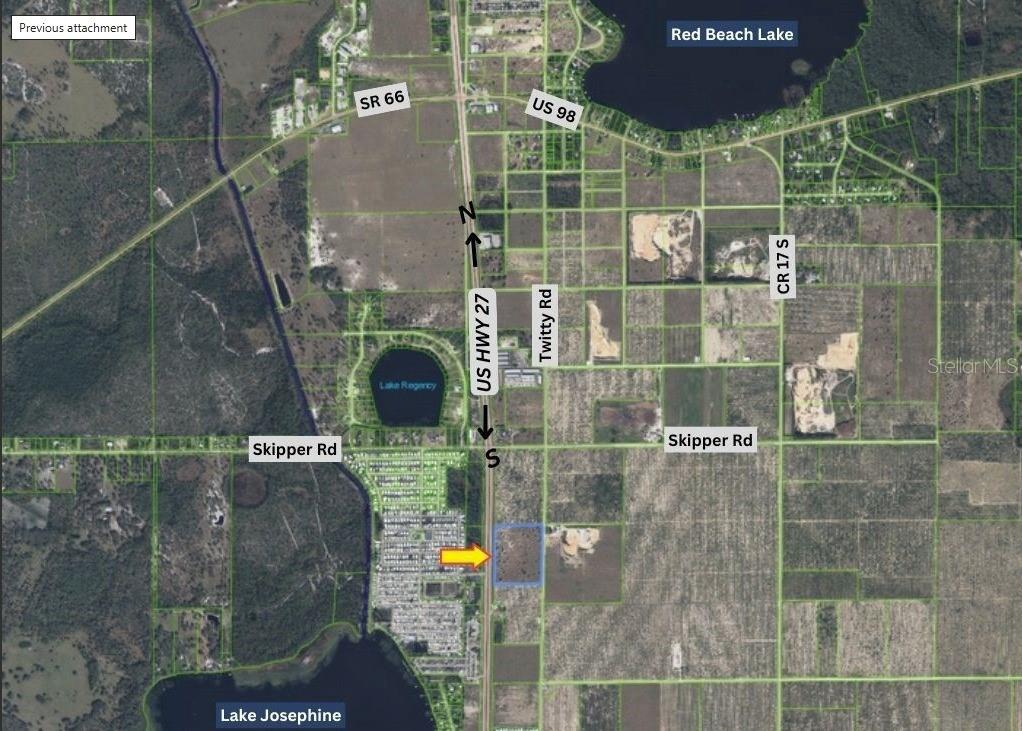Go to the previous attachment
Image resolution: width=1022 pixels, height=731 pixels.
click(x=73, y=28)
